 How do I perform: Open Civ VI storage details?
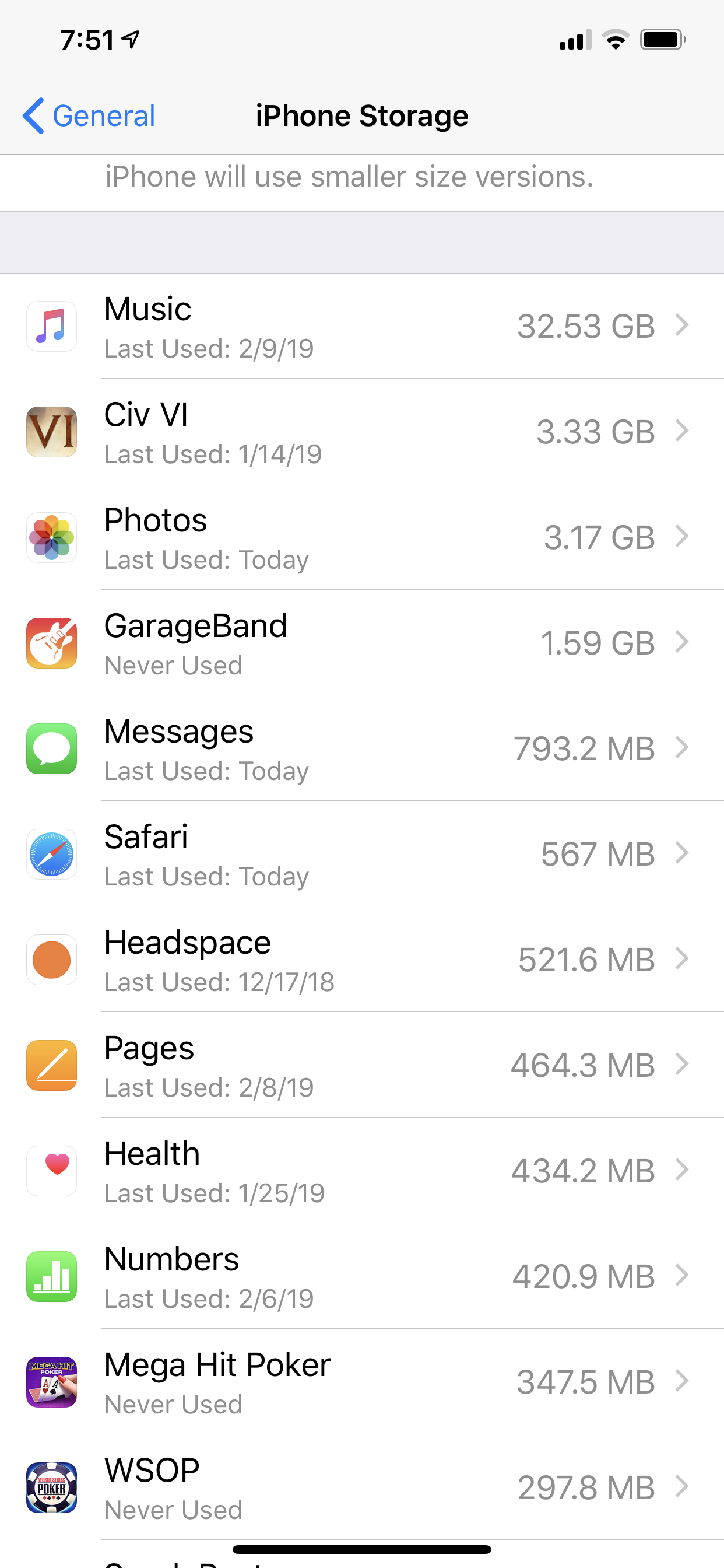pos(362,432)
